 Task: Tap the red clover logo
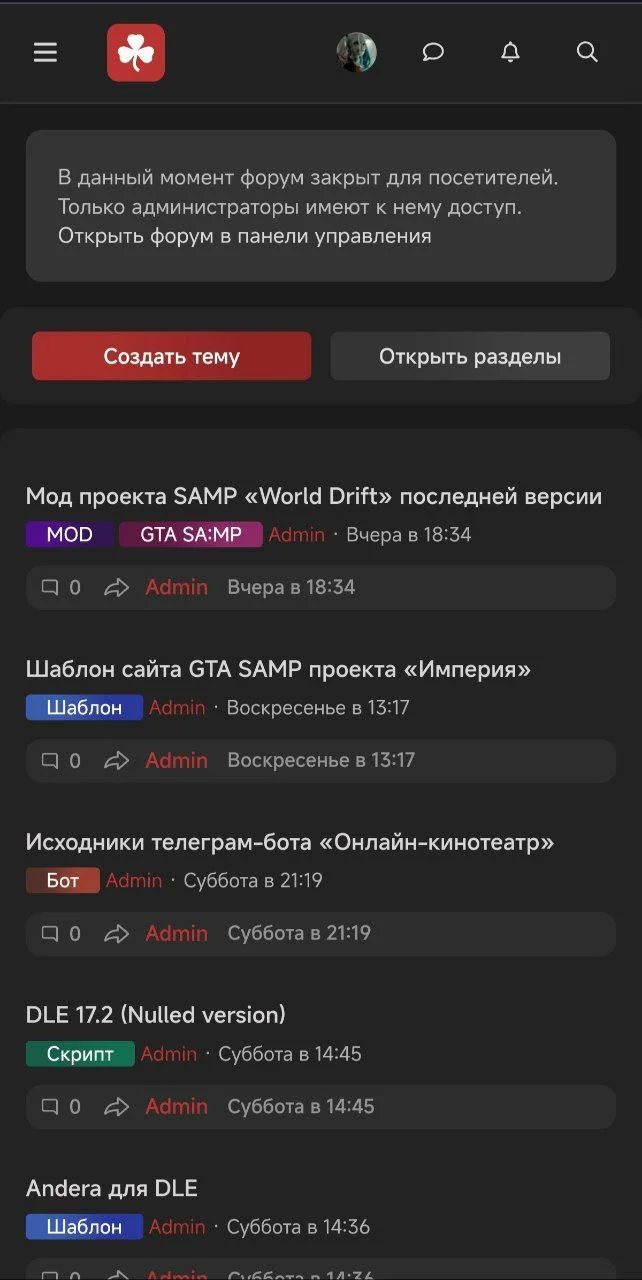[x=136, y=52]
